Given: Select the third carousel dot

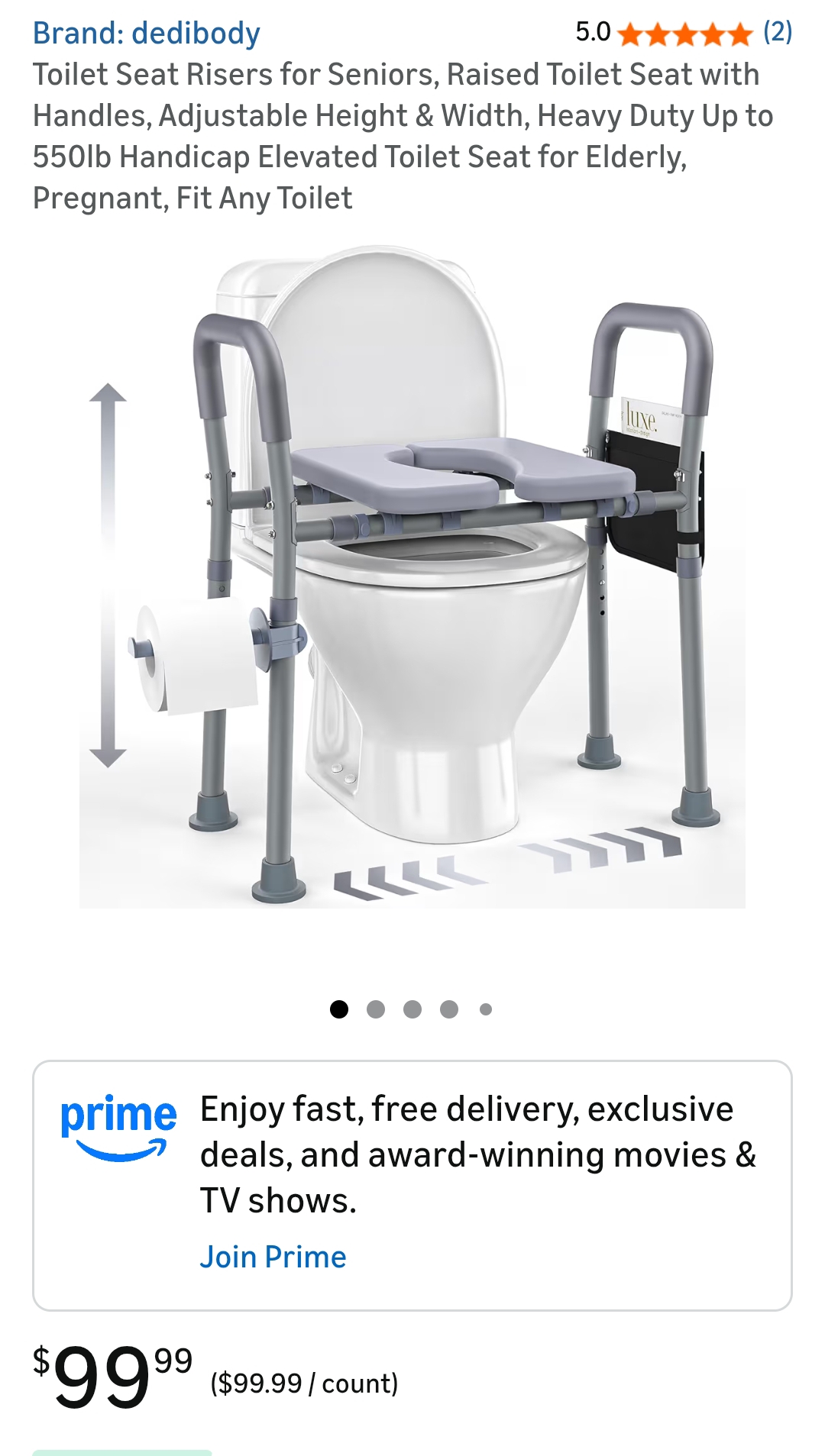Looking at the screenshot, I should click(410, 1009).
